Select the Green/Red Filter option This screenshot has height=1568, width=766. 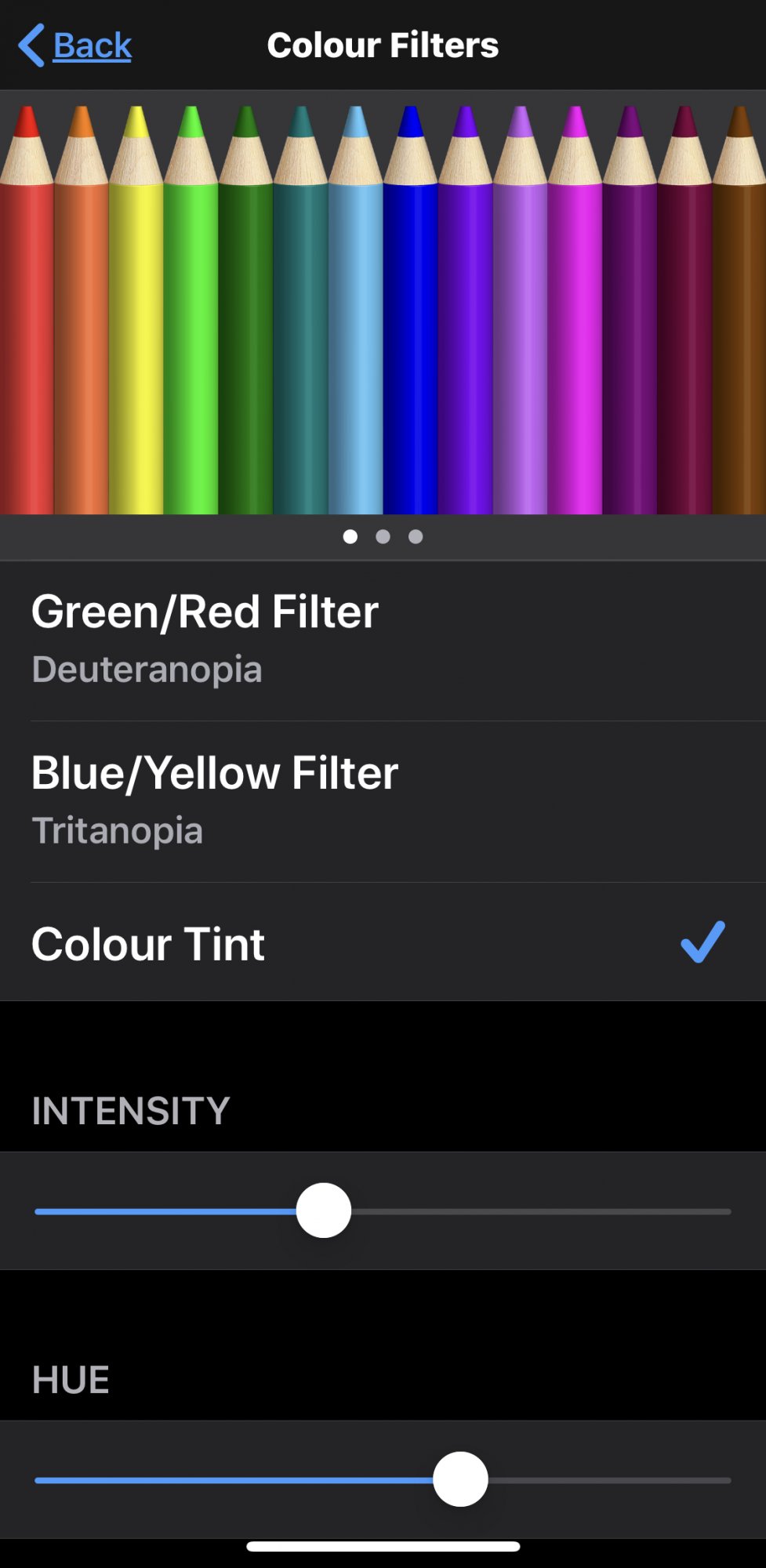click(x=383, y=641)
